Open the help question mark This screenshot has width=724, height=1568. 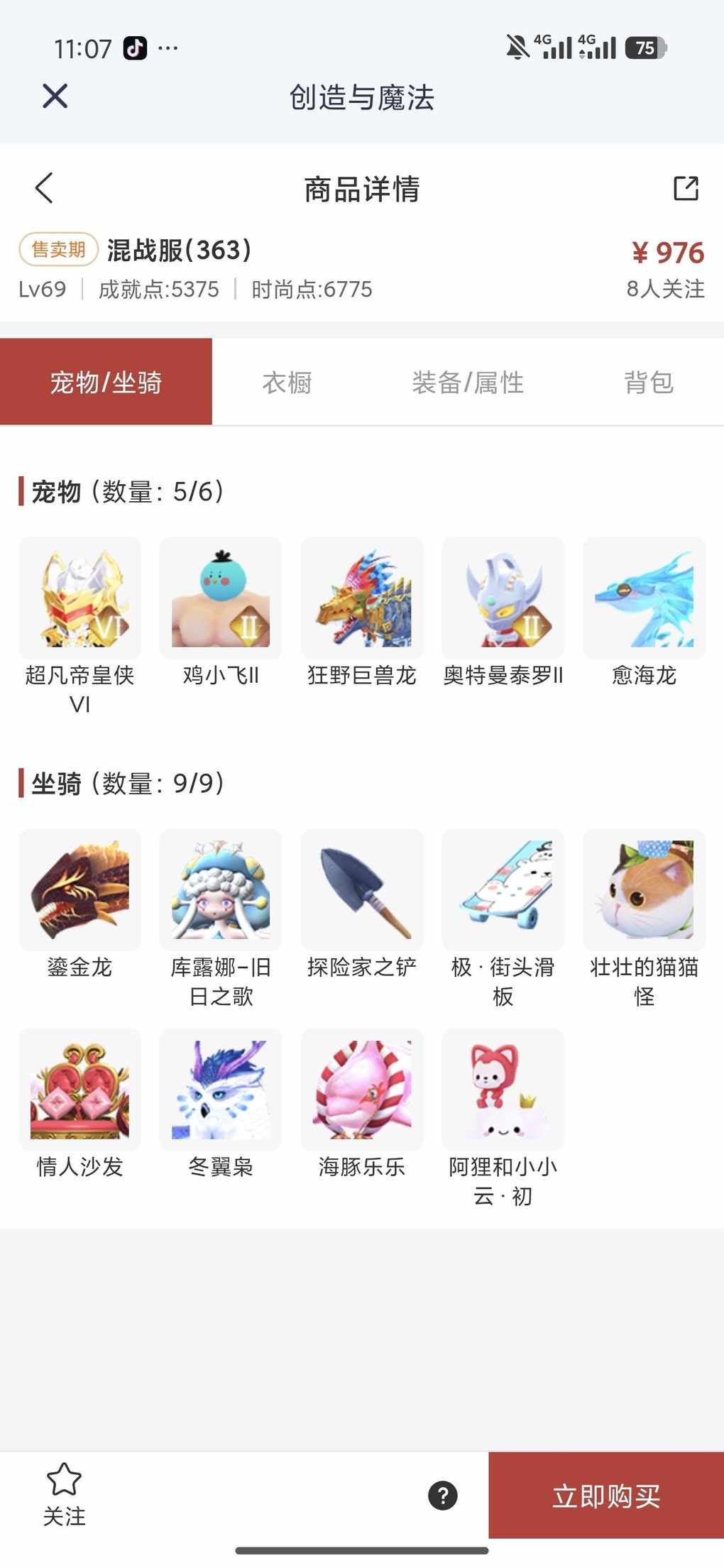click(443, 1496)
